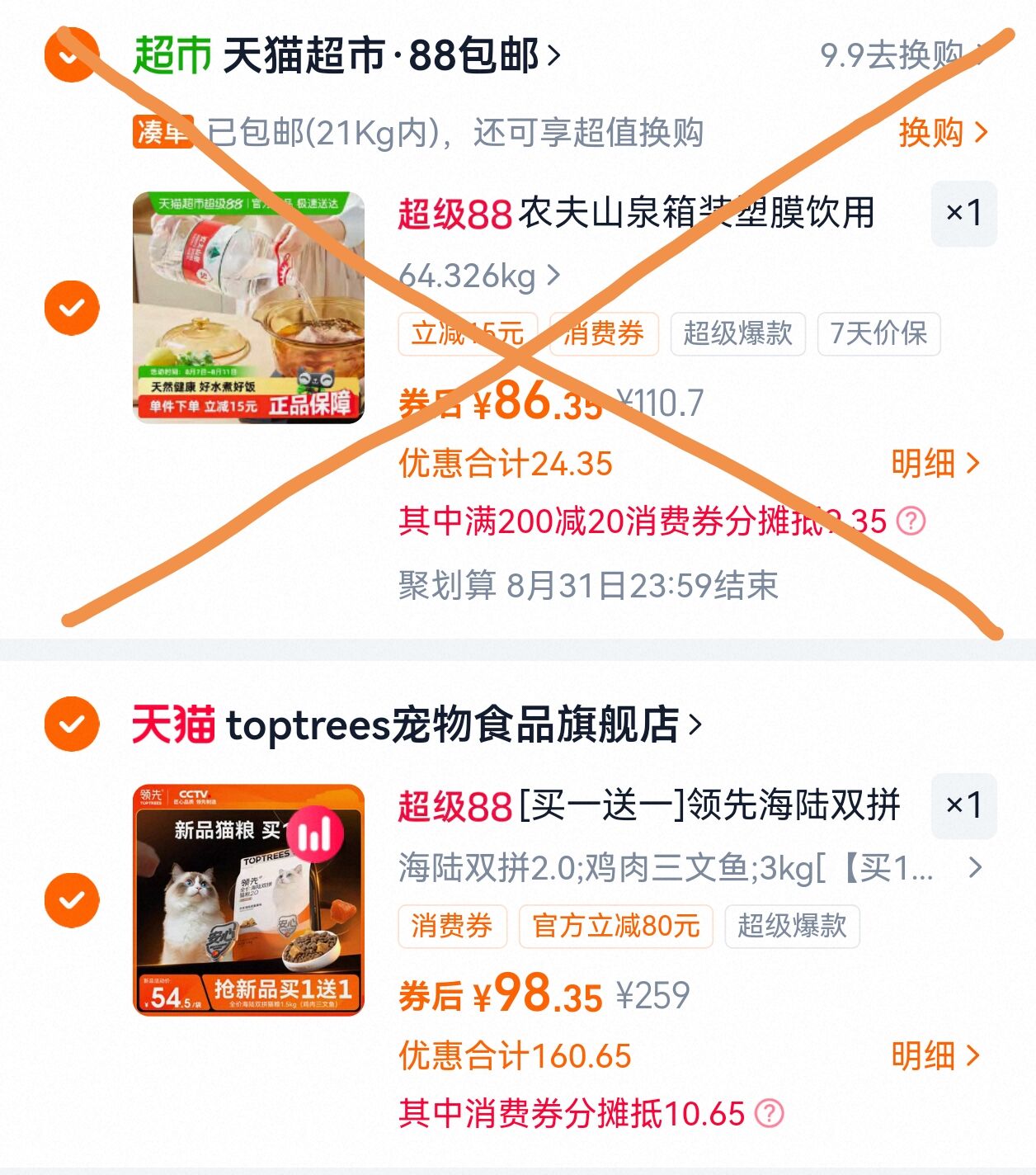This screenshot has height=1175, width=1036.
Task: Click the 7天价保 price protection tag
Action: 878,333
